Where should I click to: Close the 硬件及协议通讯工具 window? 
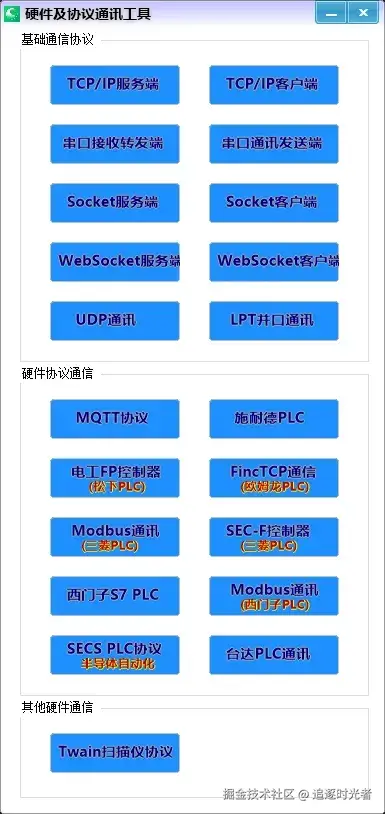[x=363, y=13]
